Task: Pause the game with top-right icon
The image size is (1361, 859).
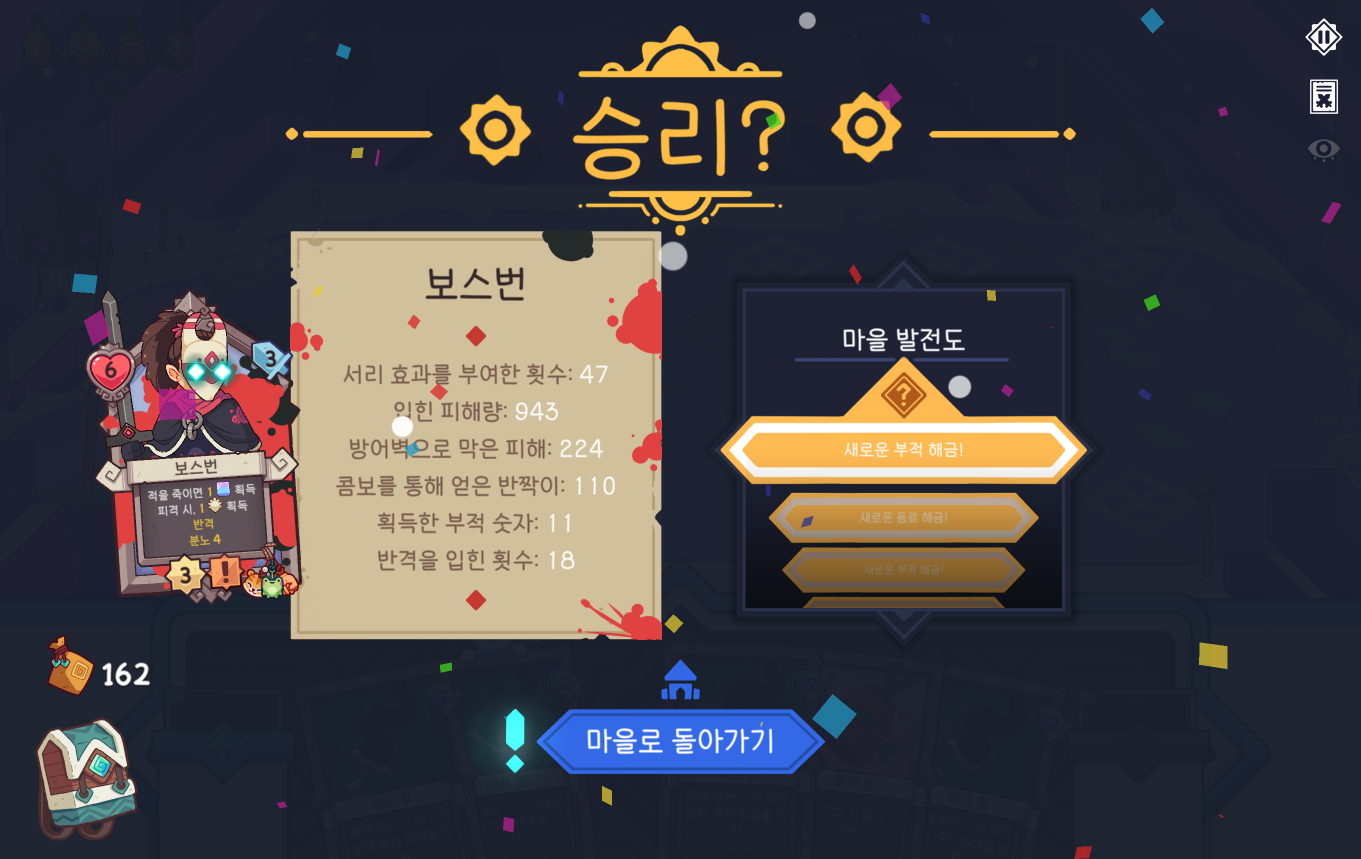Action: tap(1323, 38)
